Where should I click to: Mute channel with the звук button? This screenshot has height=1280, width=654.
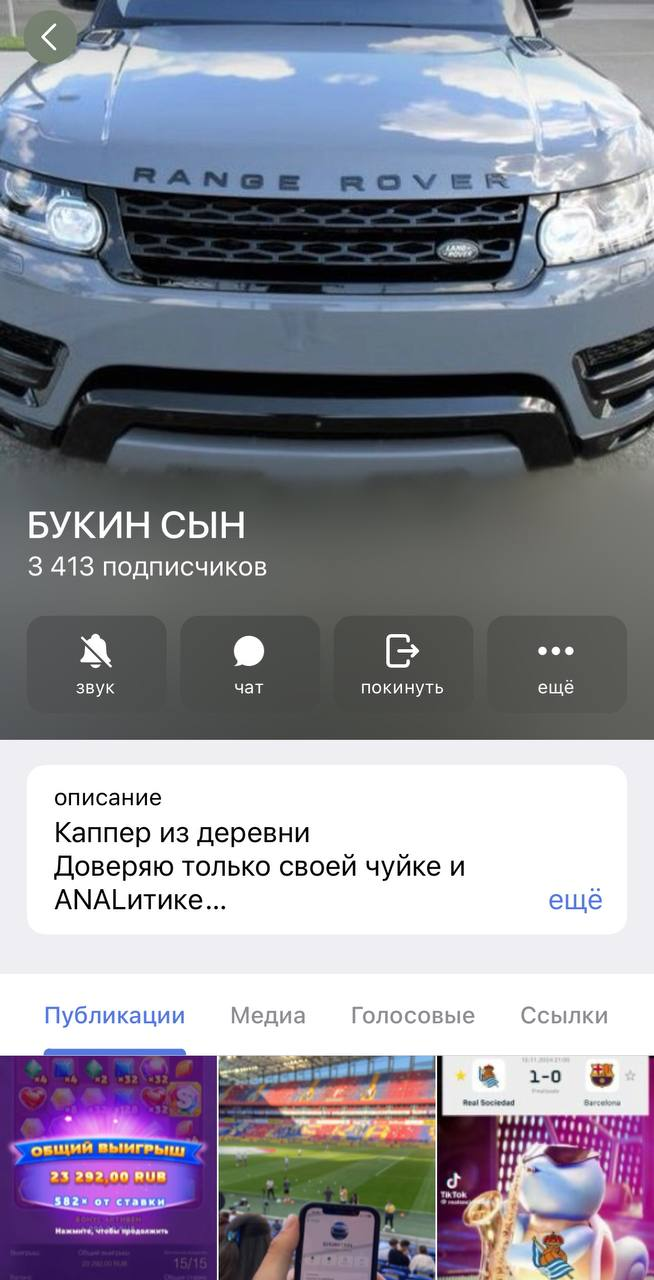click(96, 664)
